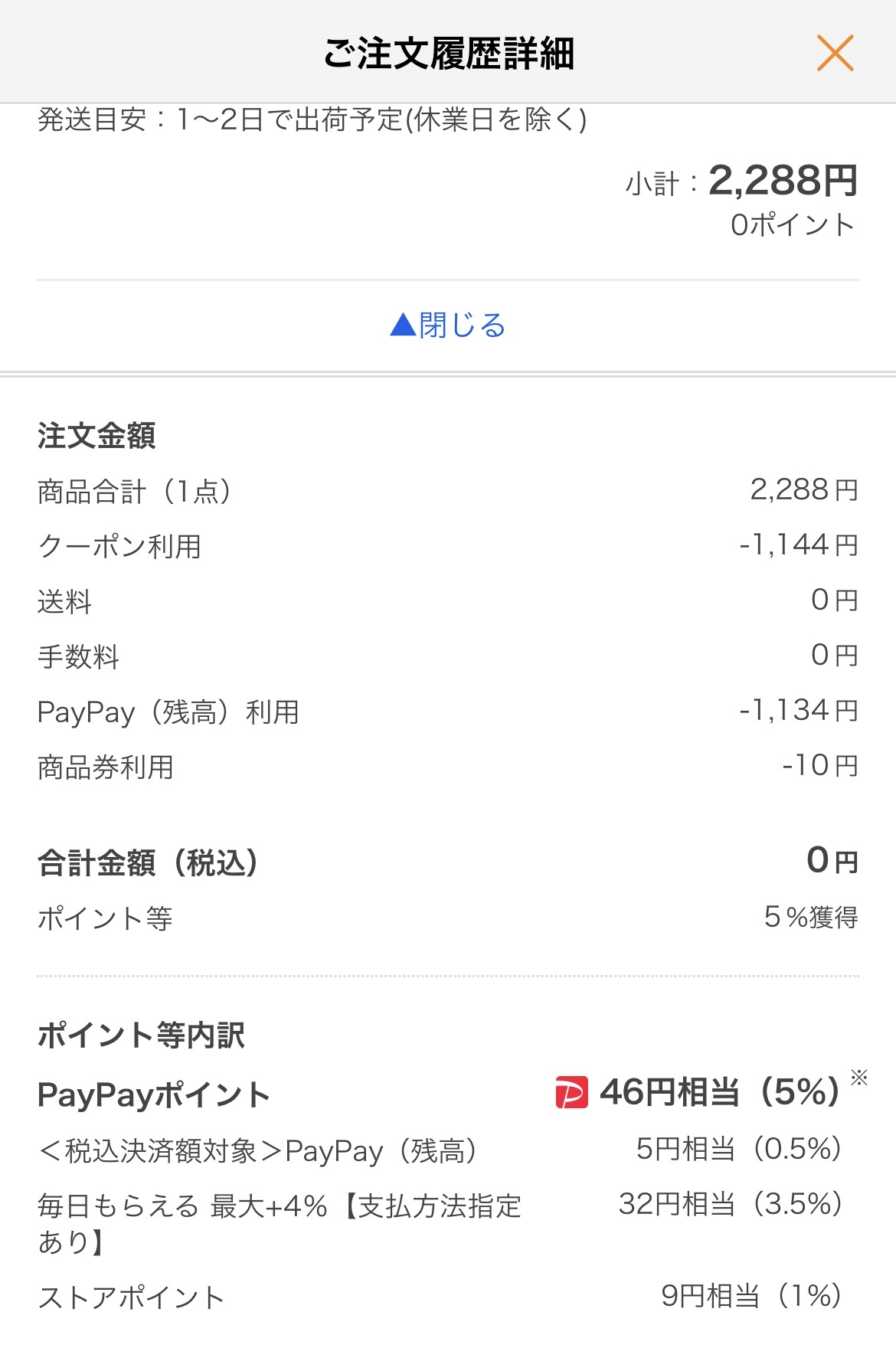Click the 合計金額（税込）0円 total
This screenshot has width=896, height=1361.
tap(448, 863)
